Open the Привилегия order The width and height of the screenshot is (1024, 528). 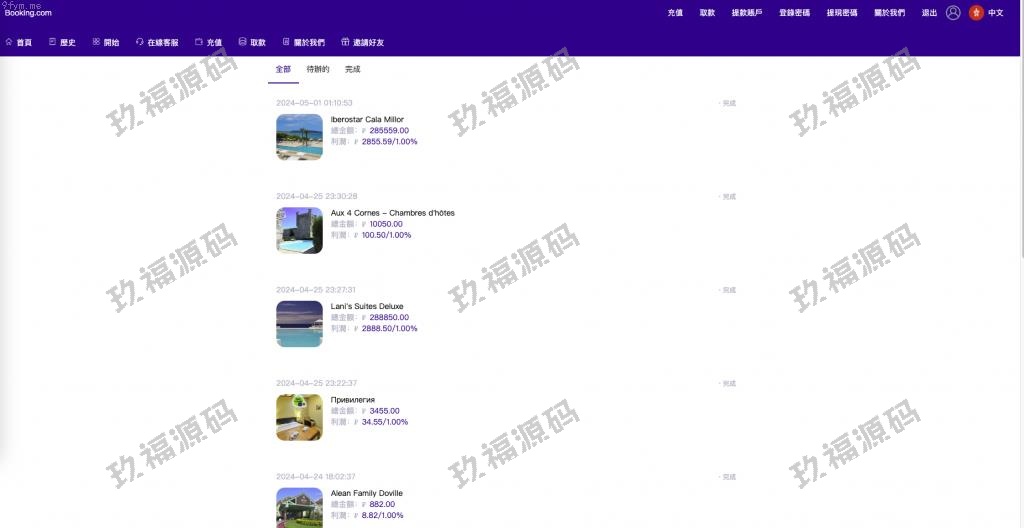coord(353,399)
